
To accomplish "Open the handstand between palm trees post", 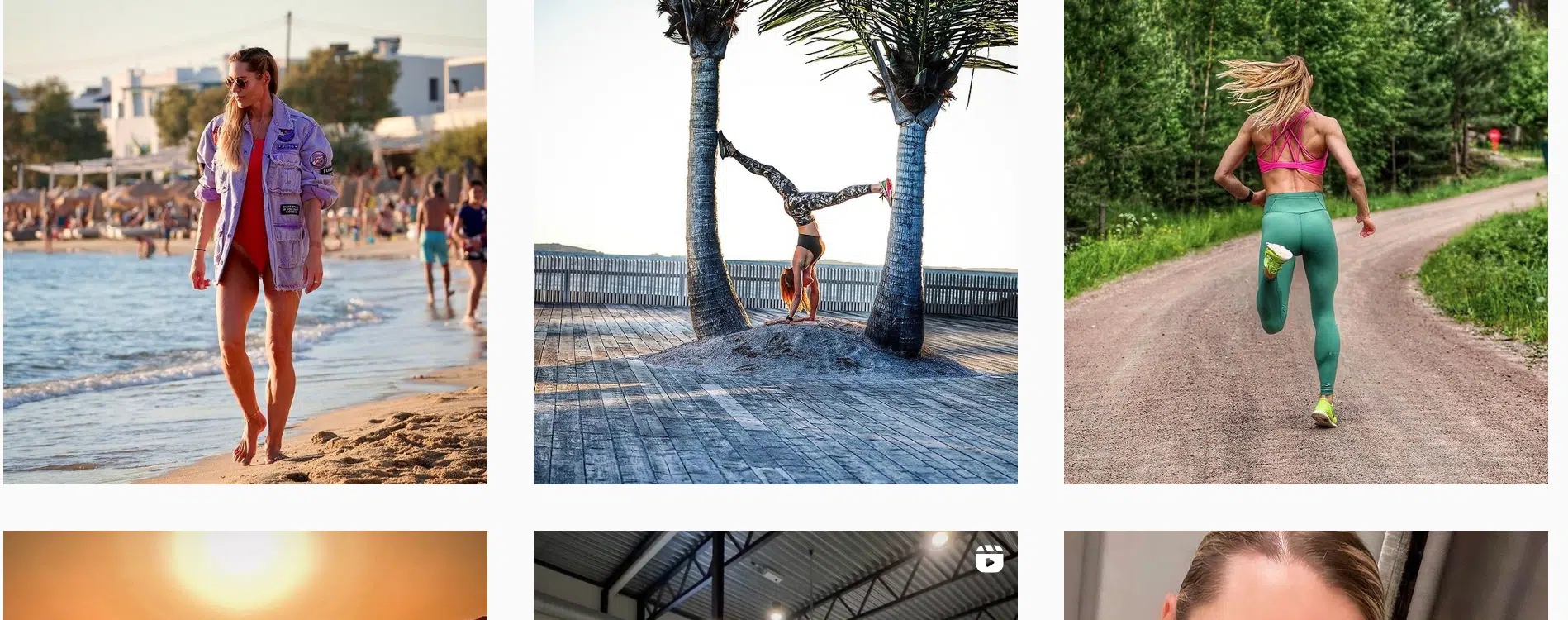I will point(775,241).
